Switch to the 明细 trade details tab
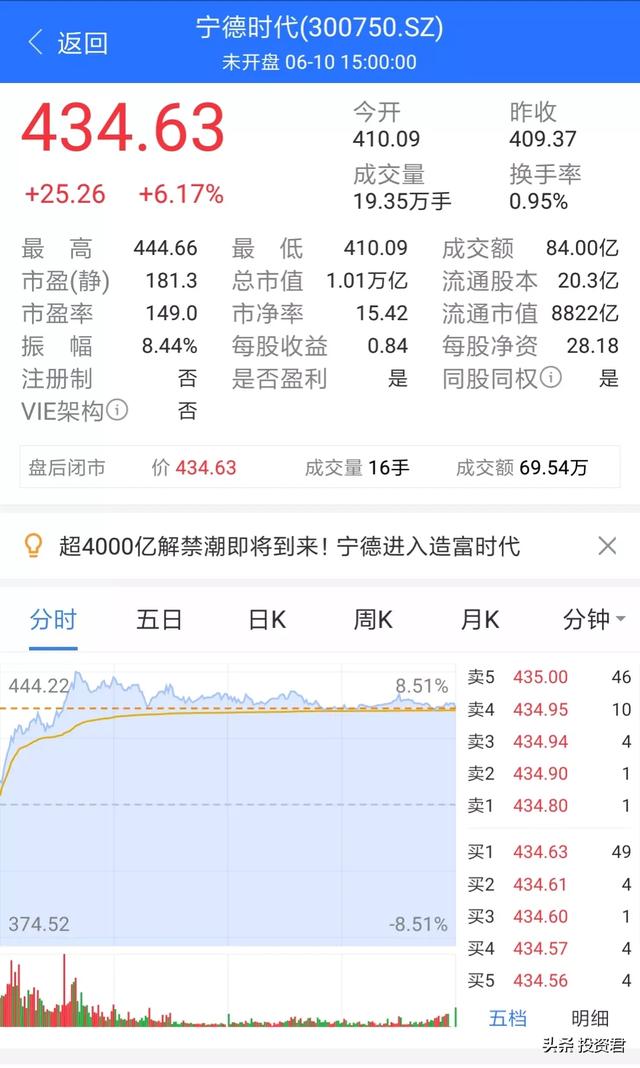The width and height of the screenshot is (640, 1068). (590, 1018)
